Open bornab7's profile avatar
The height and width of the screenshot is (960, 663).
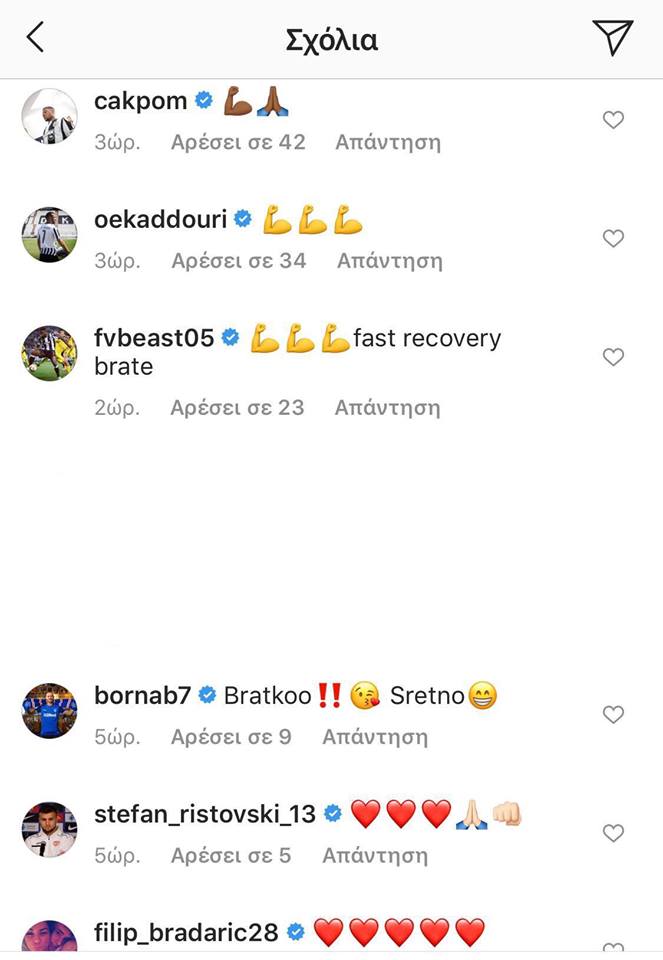[x=49, y=711]
